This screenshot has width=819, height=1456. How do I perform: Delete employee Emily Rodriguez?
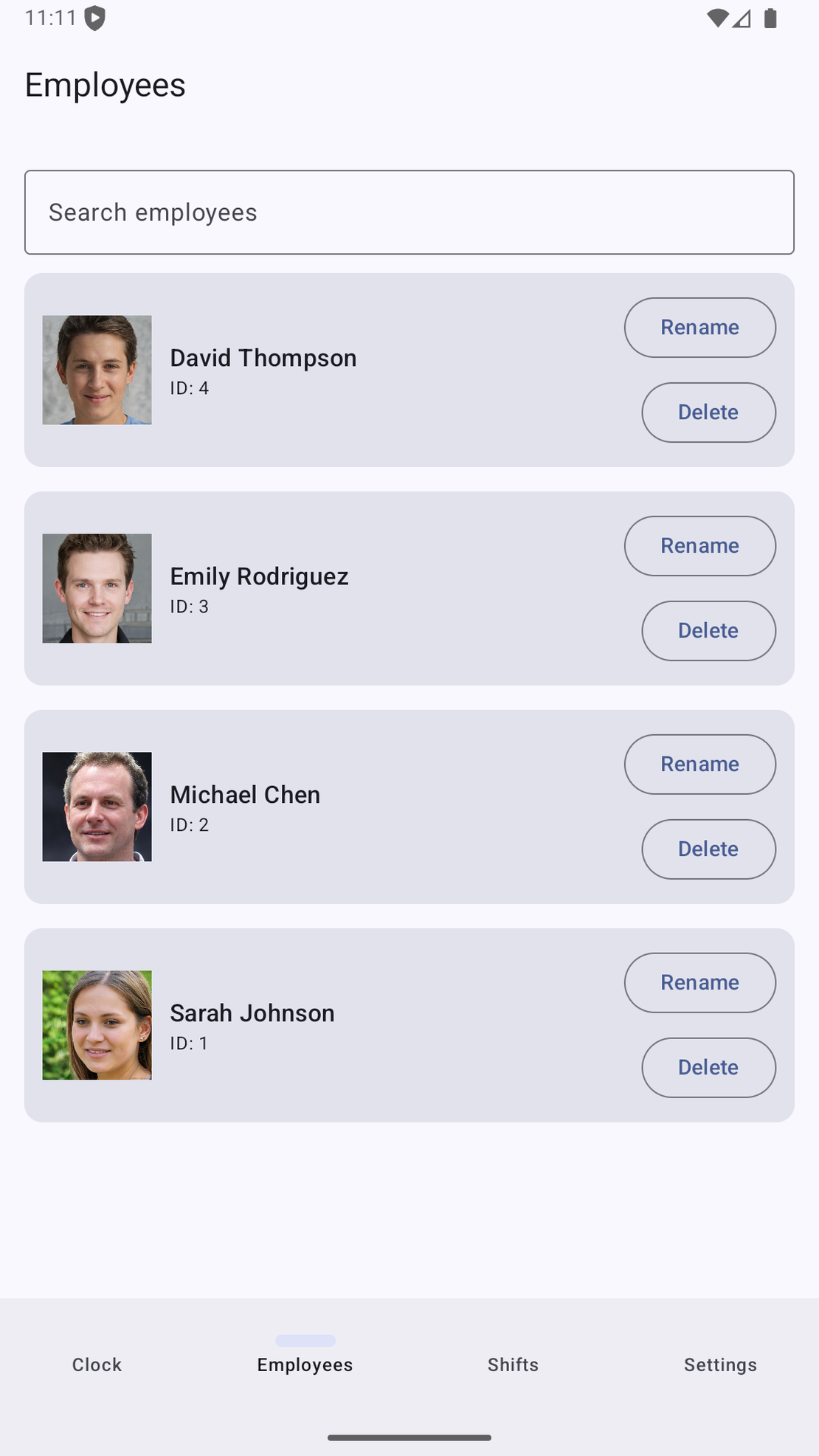pos(708,631)
